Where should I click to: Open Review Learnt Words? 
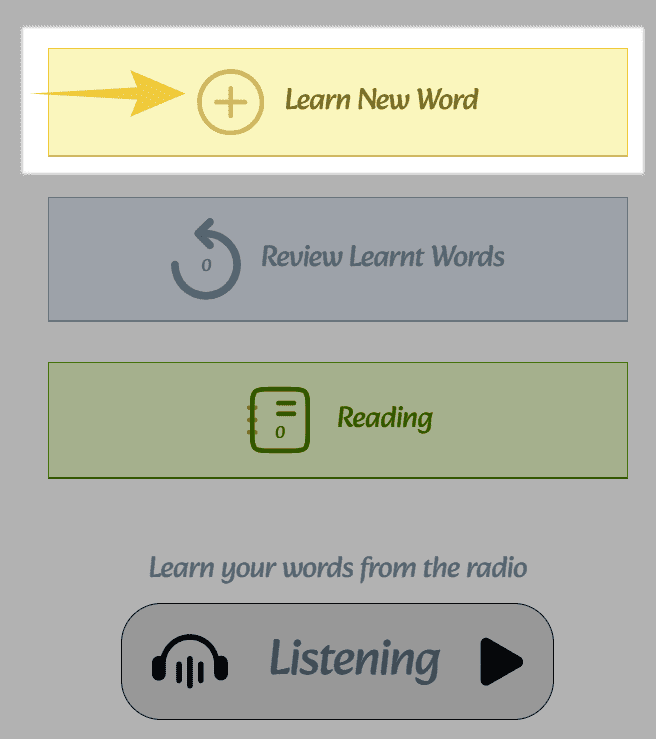(x=338, y=259)
